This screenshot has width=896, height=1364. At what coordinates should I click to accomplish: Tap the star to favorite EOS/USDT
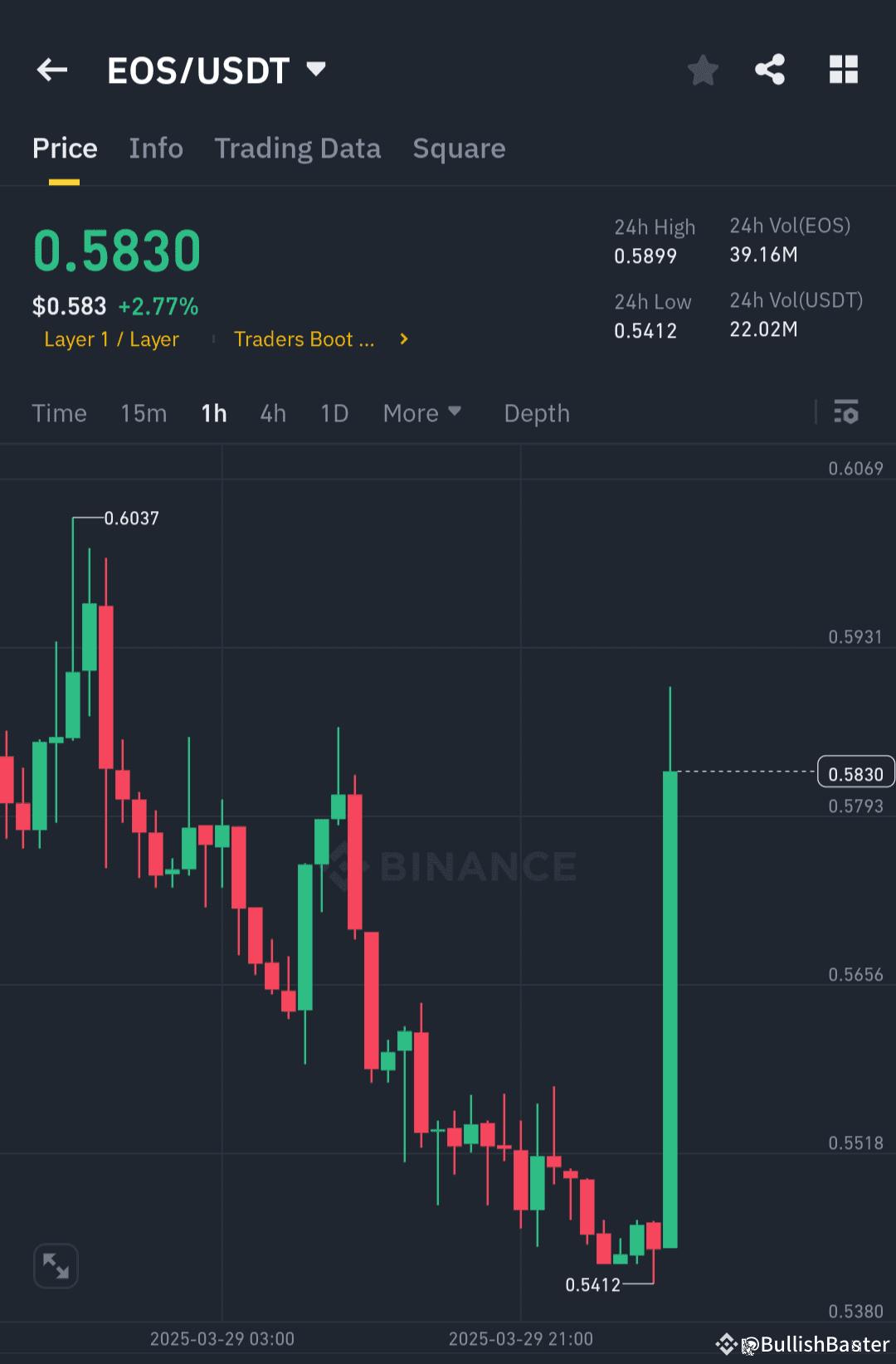point(703,70)
